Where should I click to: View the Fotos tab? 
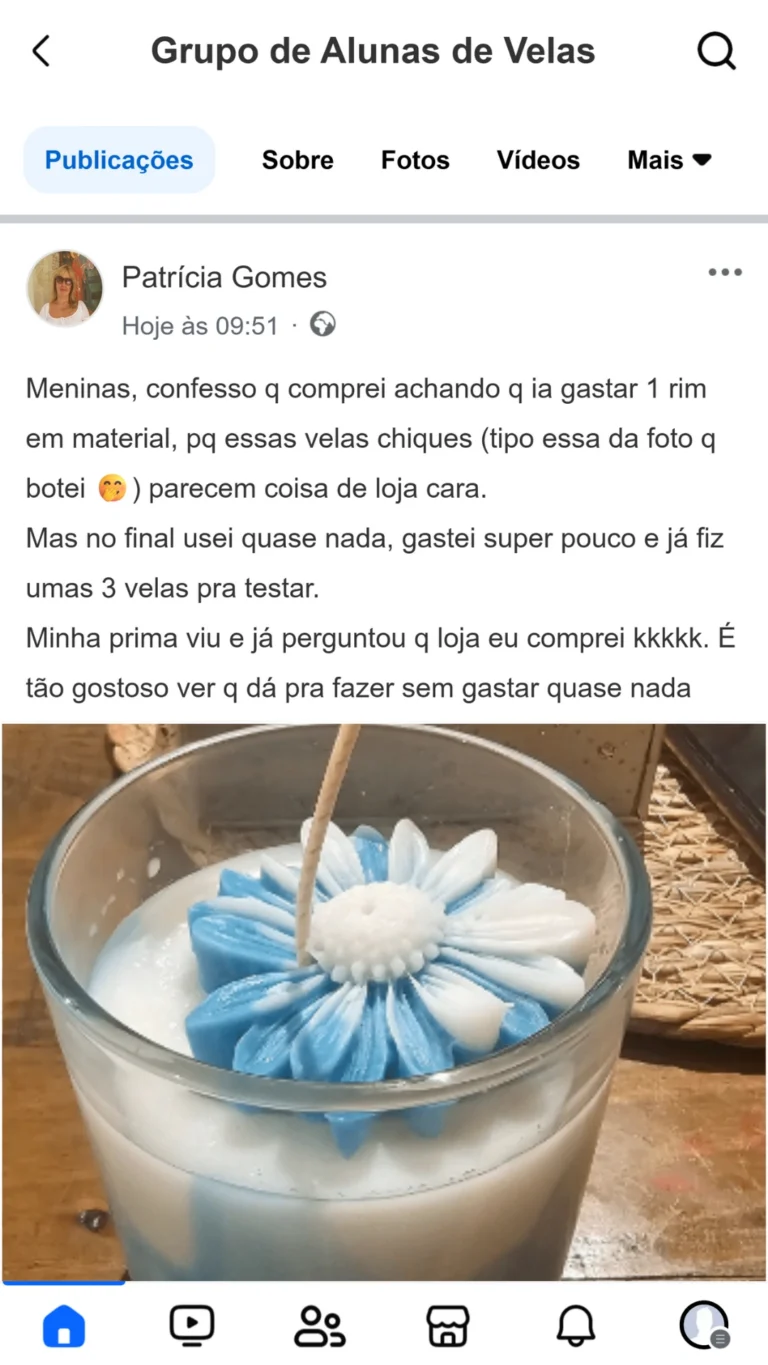[415, 160]
